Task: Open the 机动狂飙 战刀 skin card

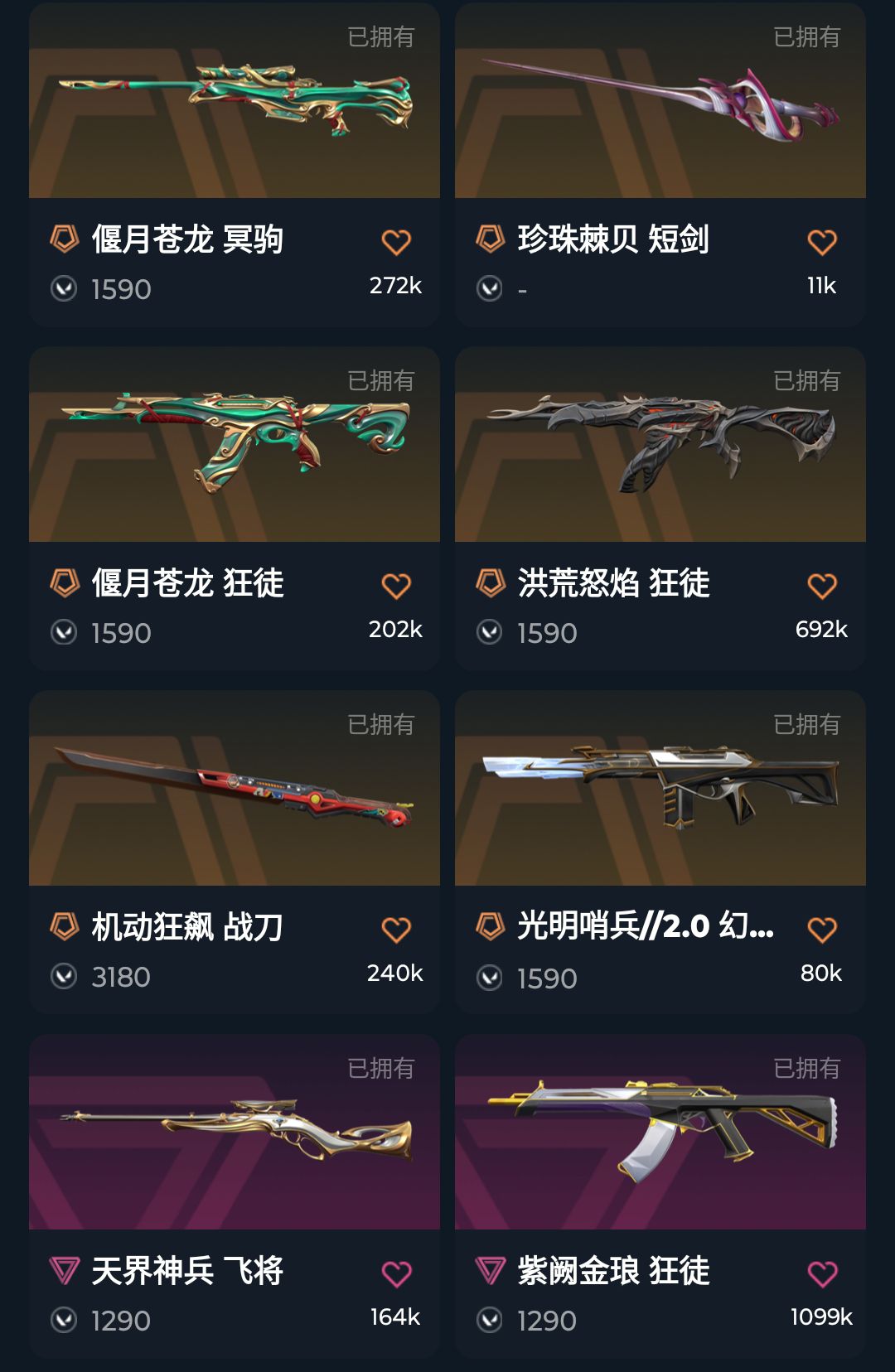Action: (x=235, y=853)
